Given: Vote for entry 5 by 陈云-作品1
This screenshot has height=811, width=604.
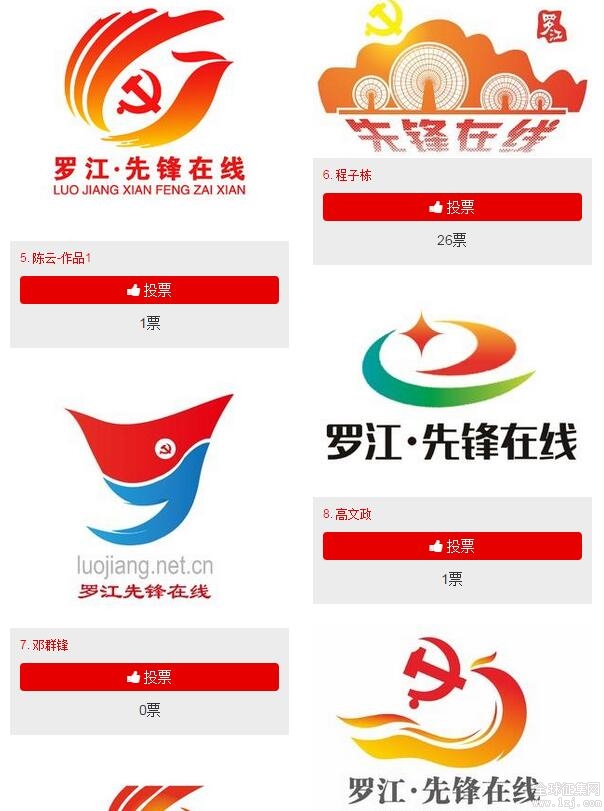Looking at the screenshot, I should [149, 290].
